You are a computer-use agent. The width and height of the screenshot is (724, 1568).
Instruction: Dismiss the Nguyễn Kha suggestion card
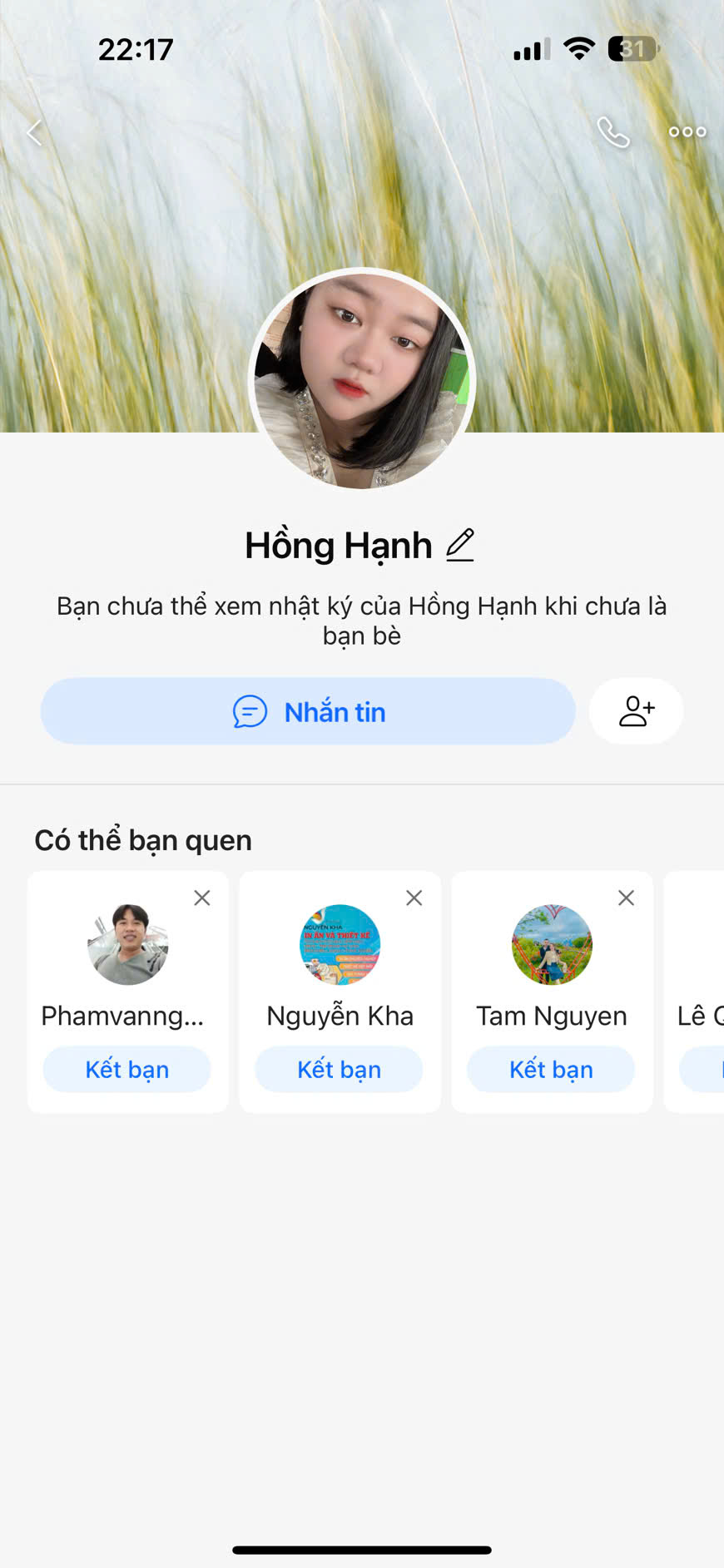pyautogui.click(x=414, y=898)
